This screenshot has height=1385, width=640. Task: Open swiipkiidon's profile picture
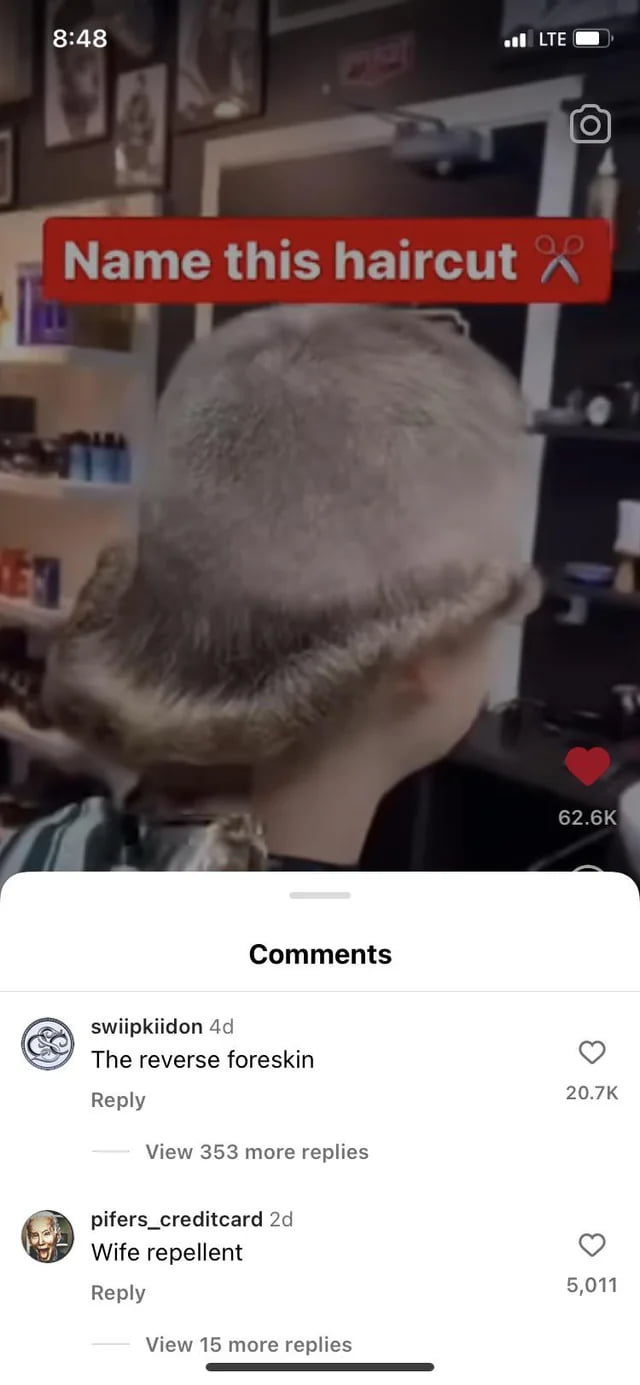pyautogui.click(x=48, y=1044)
